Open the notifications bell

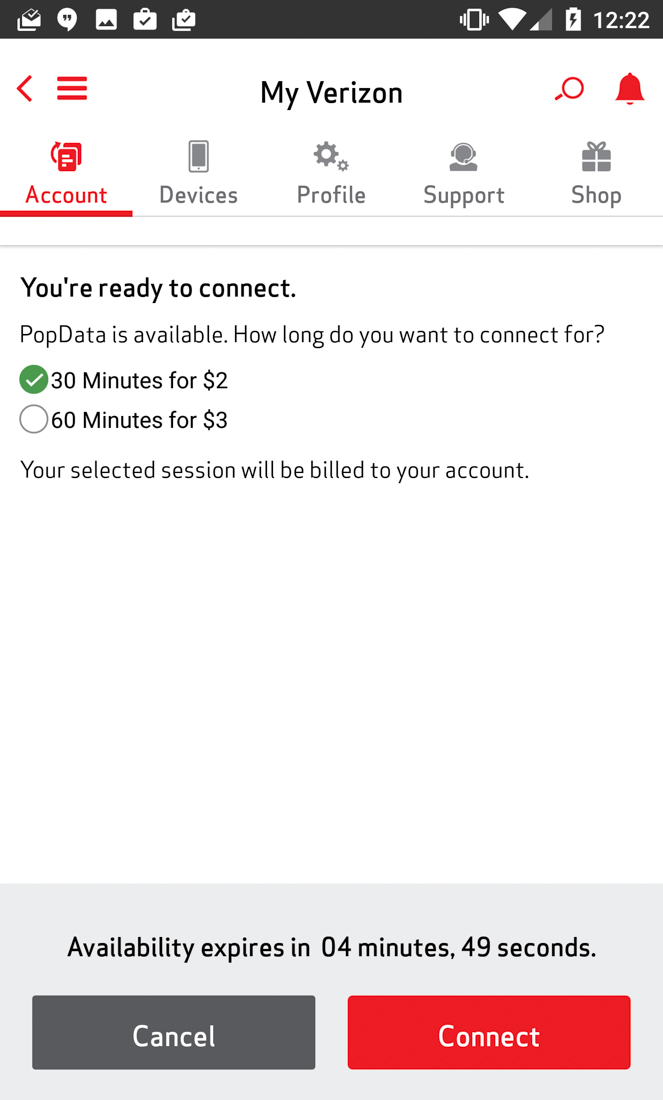click(629, 90)
